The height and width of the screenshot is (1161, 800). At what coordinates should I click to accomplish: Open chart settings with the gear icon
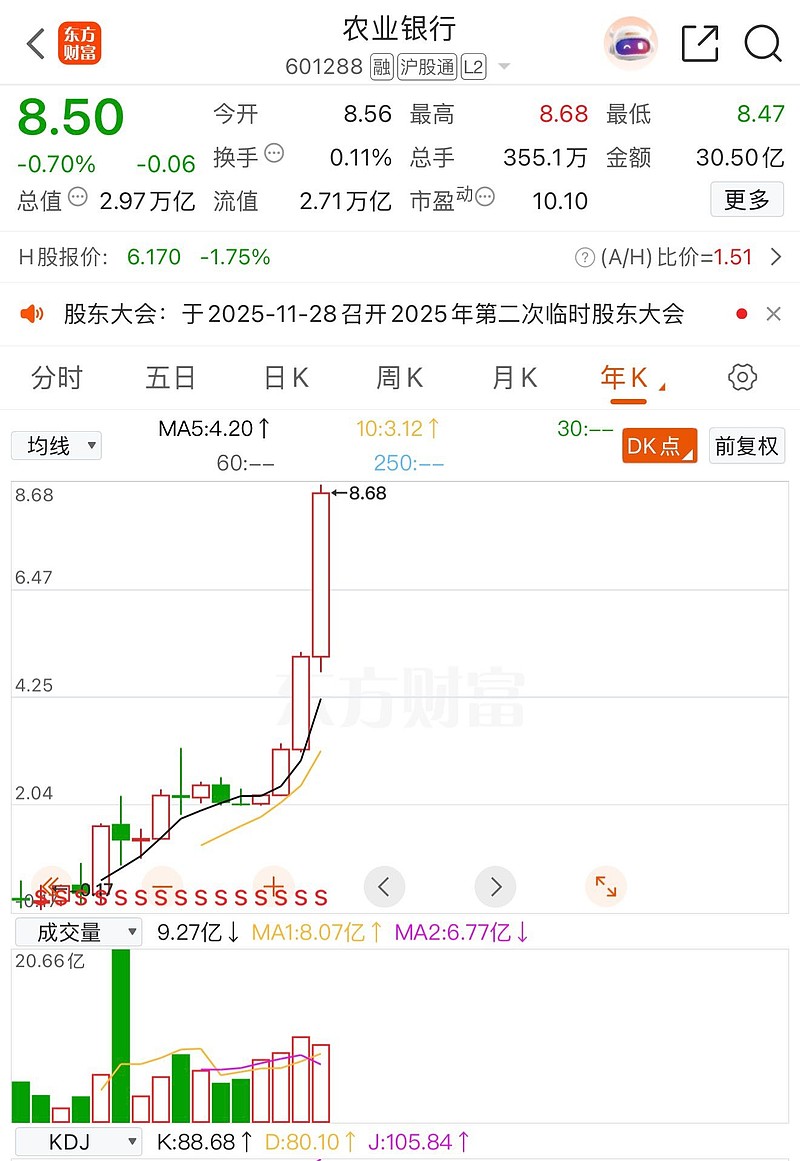741,377
